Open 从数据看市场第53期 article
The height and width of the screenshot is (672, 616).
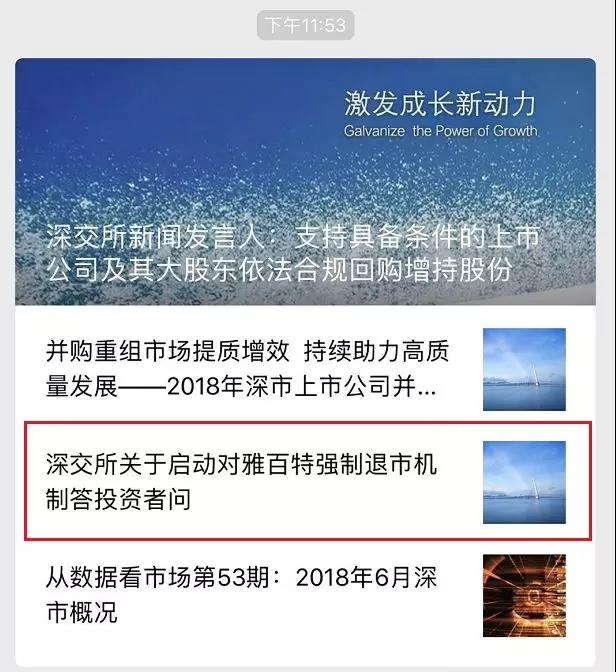[242, 594]
